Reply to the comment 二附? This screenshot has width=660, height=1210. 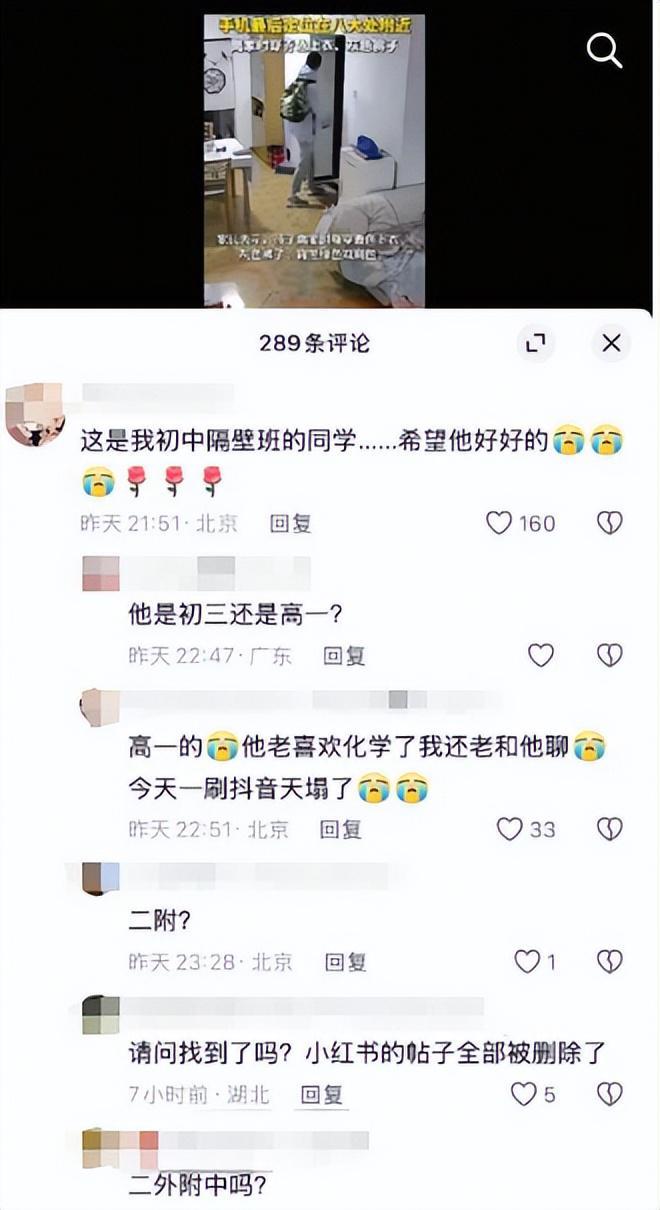pos(345,962)
